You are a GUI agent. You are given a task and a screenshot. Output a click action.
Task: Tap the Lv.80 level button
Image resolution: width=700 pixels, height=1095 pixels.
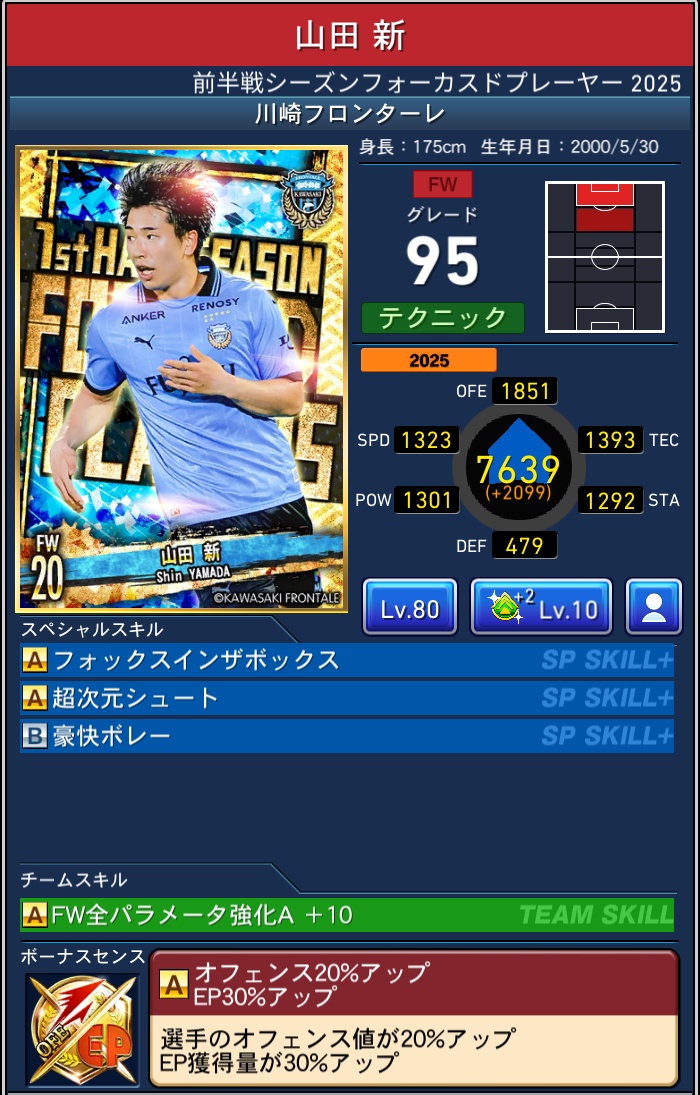point(410,608)
